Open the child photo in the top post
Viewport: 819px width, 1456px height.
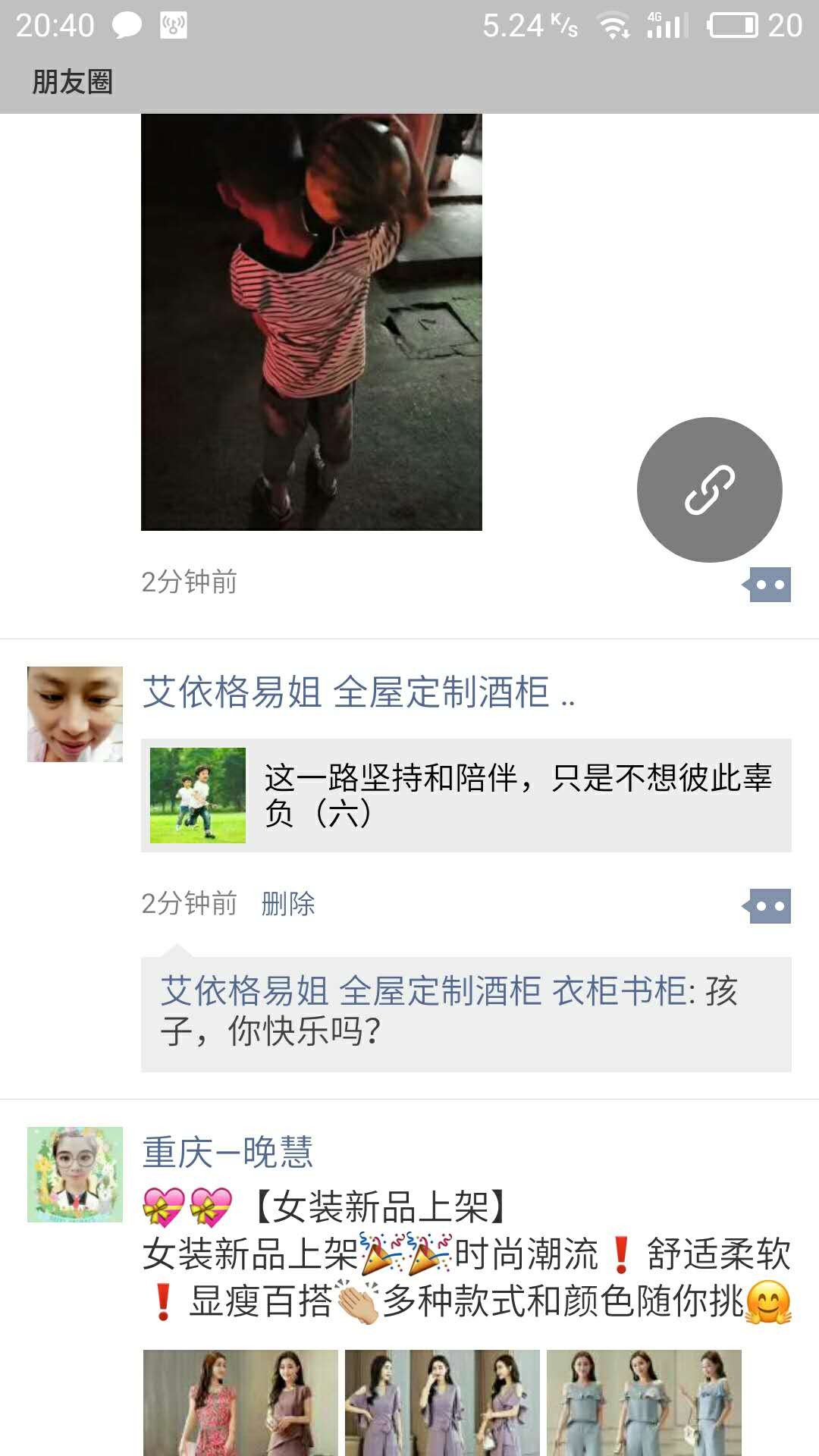coord(311,322)
